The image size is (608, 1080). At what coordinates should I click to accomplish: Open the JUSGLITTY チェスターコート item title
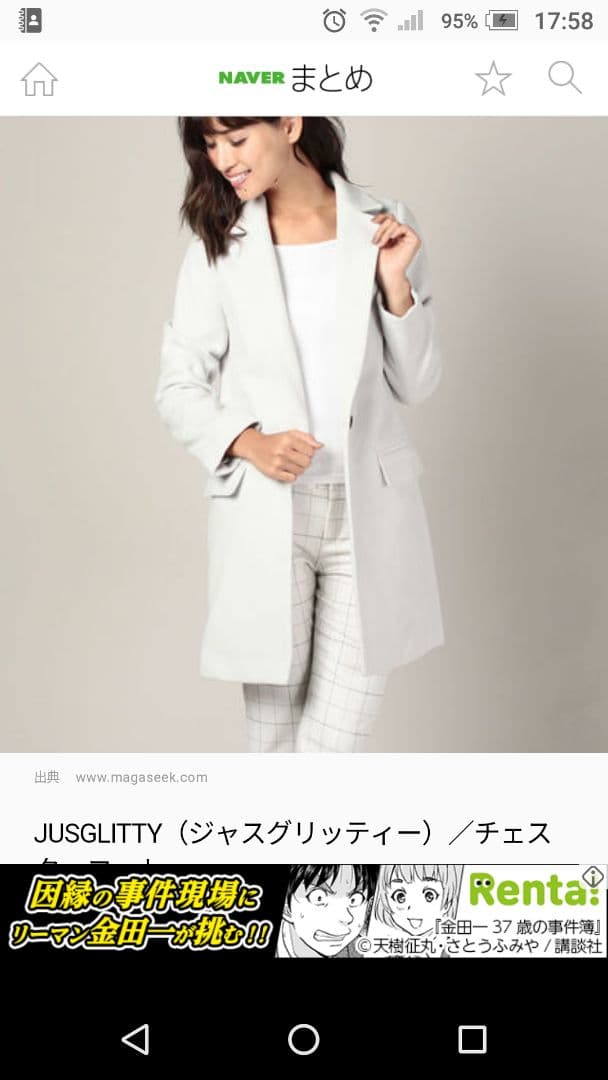tap(292, 834)
